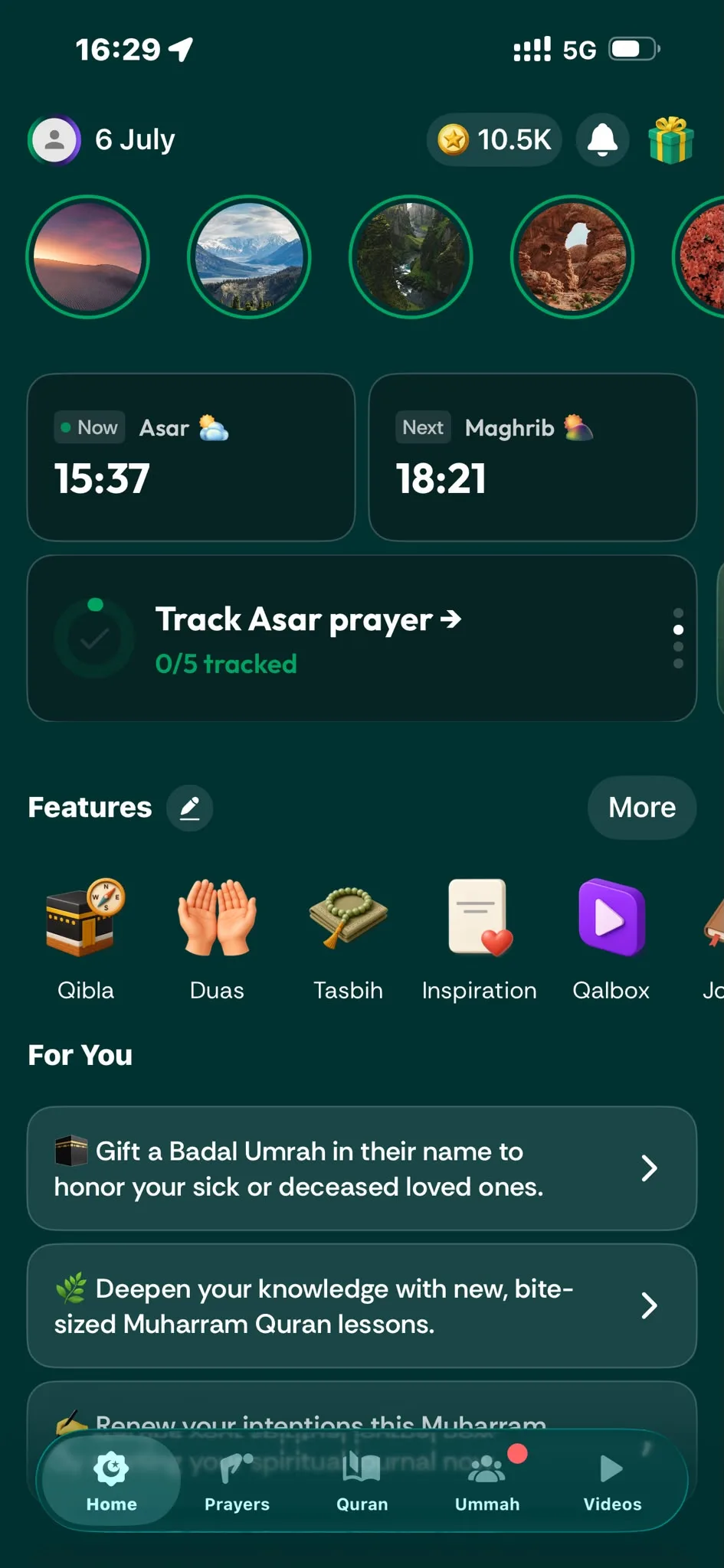Open the Muharram Quran lessons suggestion

[362, 1306]
